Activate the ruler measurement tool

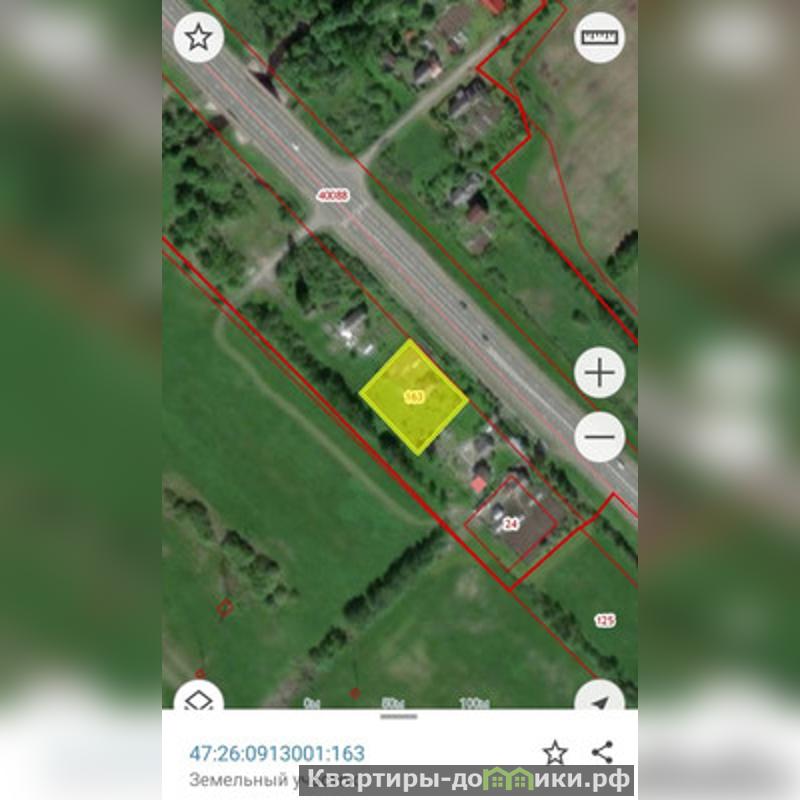600,38
